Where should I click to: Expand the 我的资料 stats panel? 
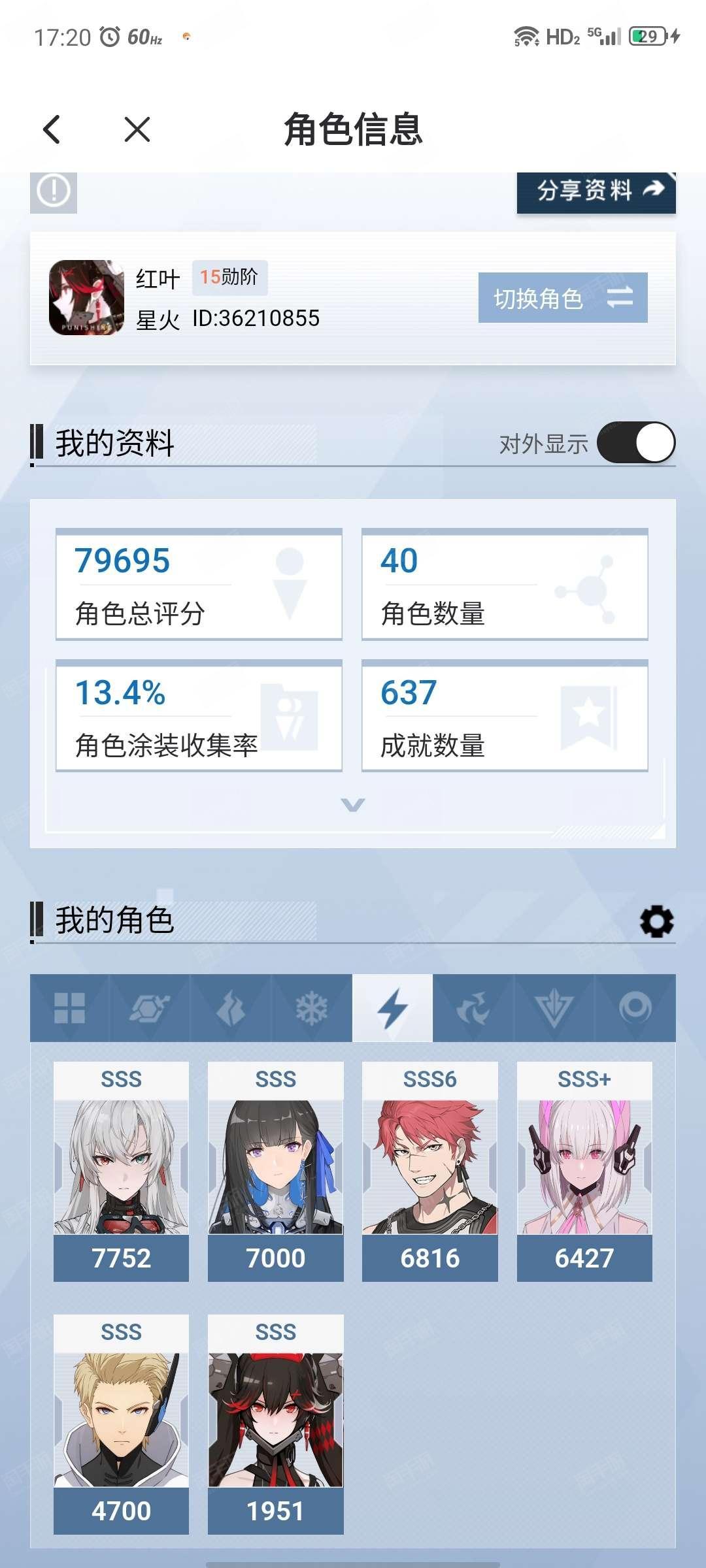coord(353,804)
